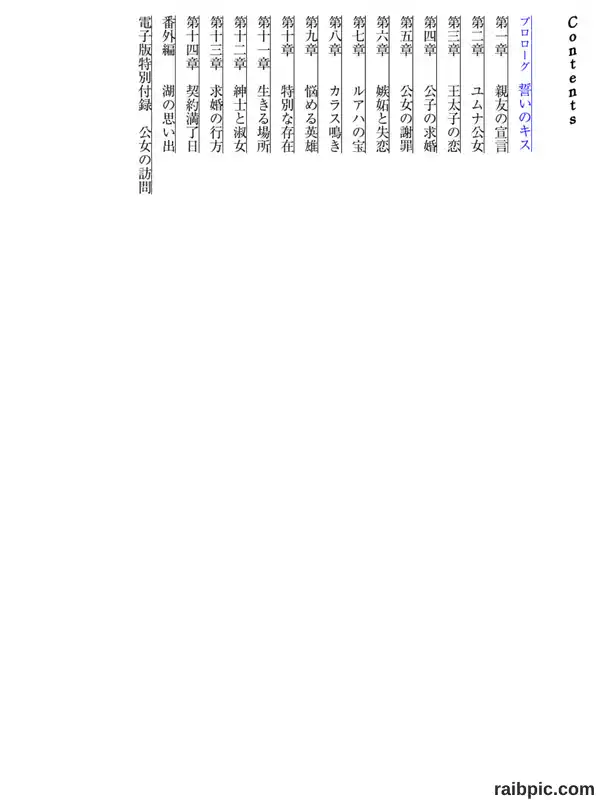Select 第四章 公子の求婚
This screenshot has width=600, height=800.
tap(431, 84)
